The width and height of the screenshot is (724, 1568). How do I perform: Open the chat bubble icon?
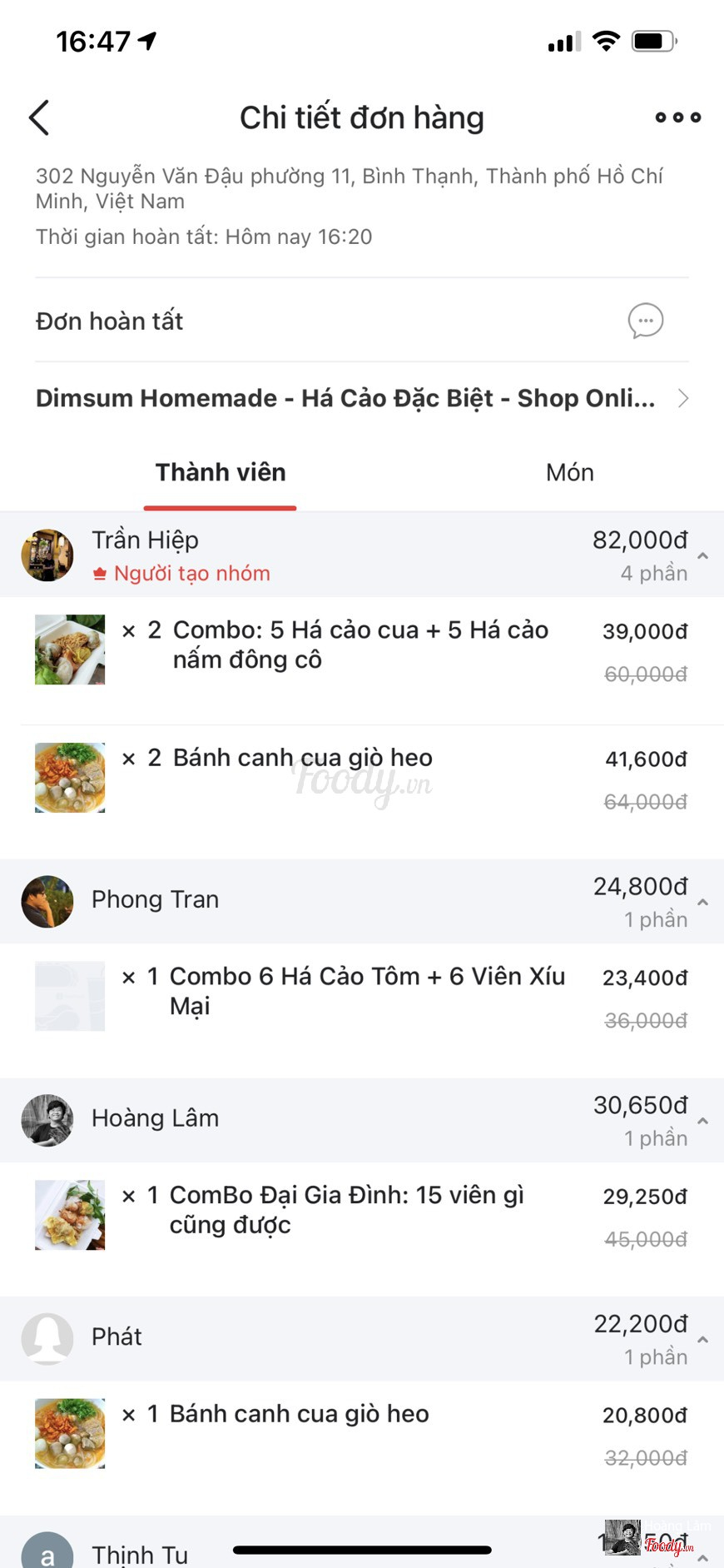click(x=645, y=321)
